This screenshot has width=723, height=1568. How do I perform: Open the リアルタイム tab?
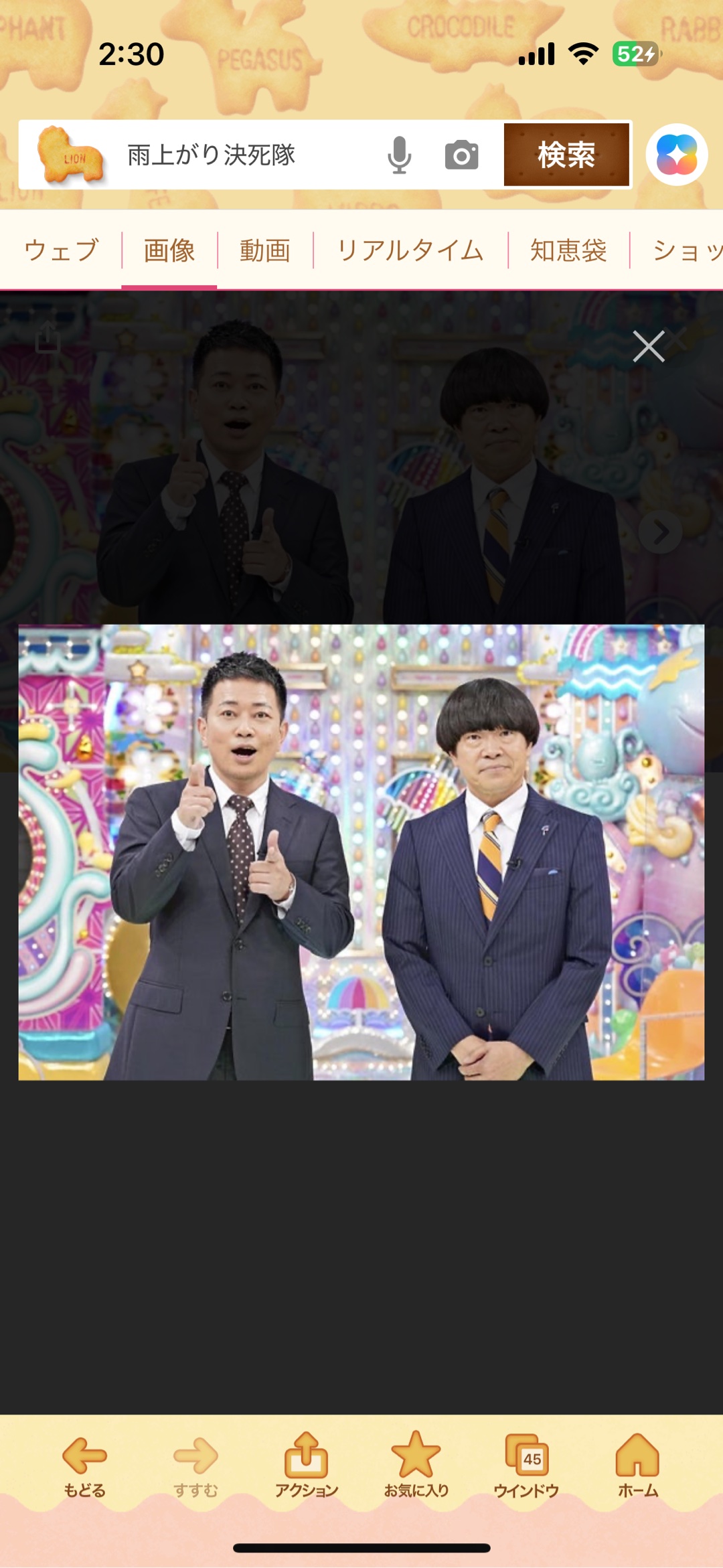click(410, 250)
